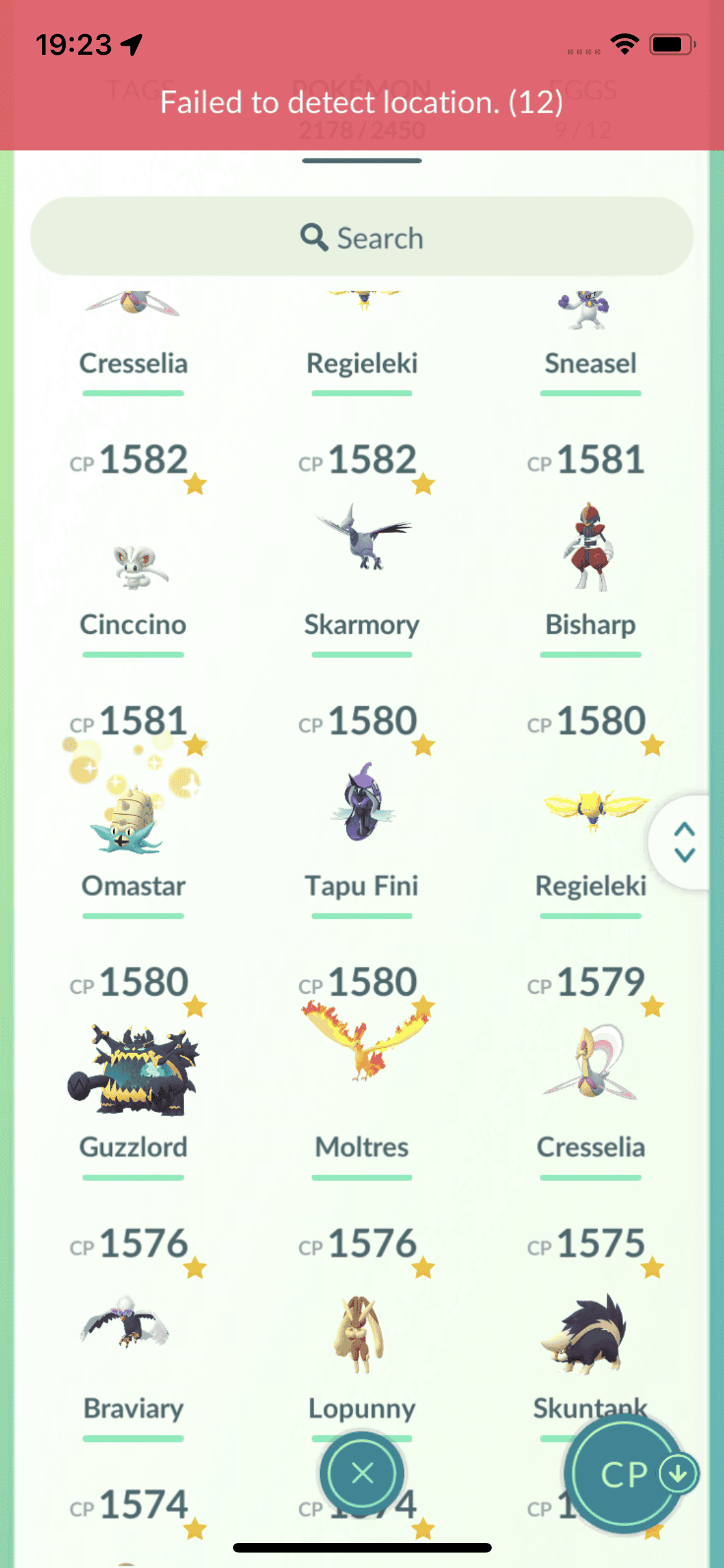Open the Pokémon search field

pos(362,237)
